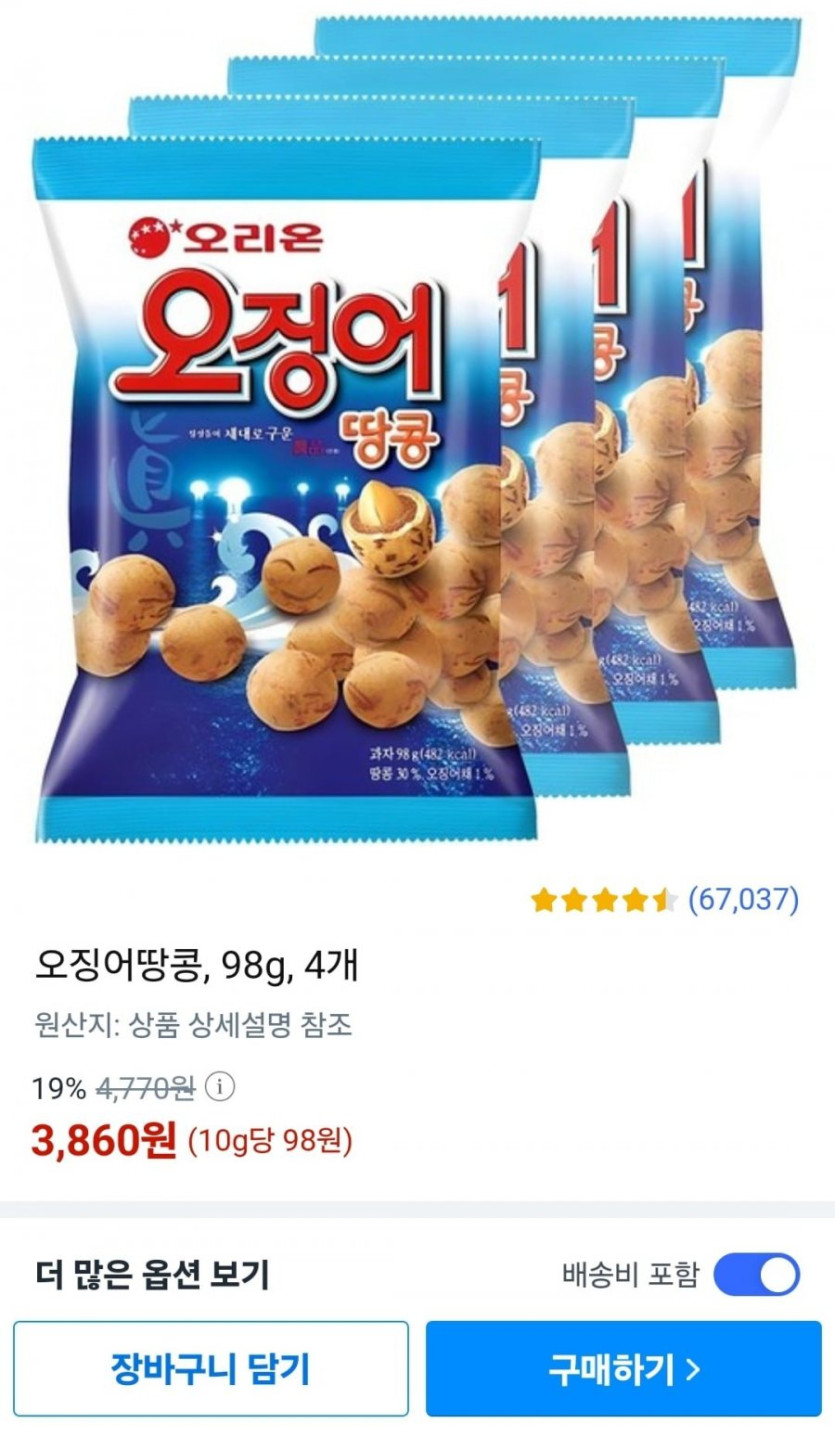Open the 67,037 reviews rating
The height and width of the screenshot is (1436, 835).
click(x=664, y=900)
